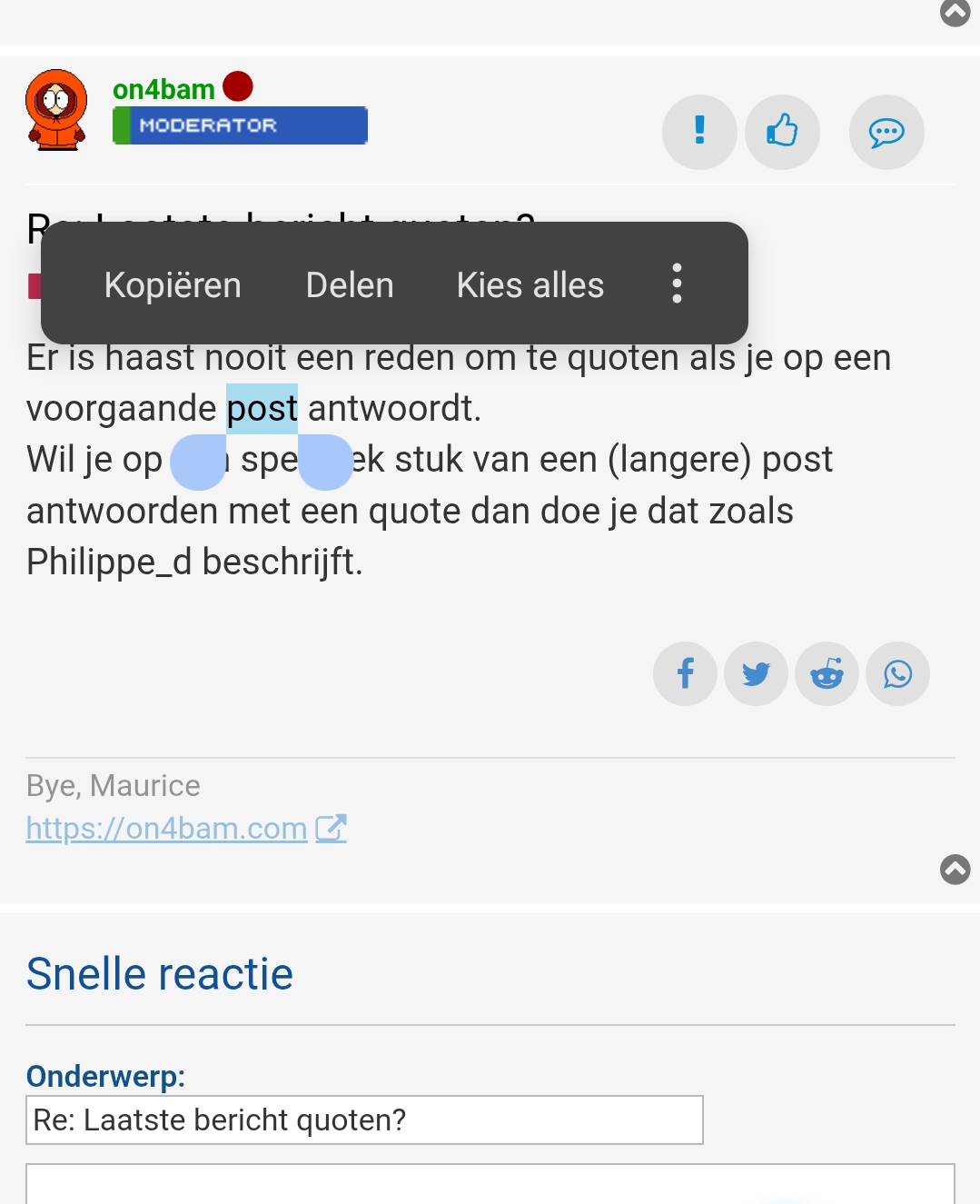Open the selection menu overflow dots
This screenshot has height=1204, width=980.
677,284
